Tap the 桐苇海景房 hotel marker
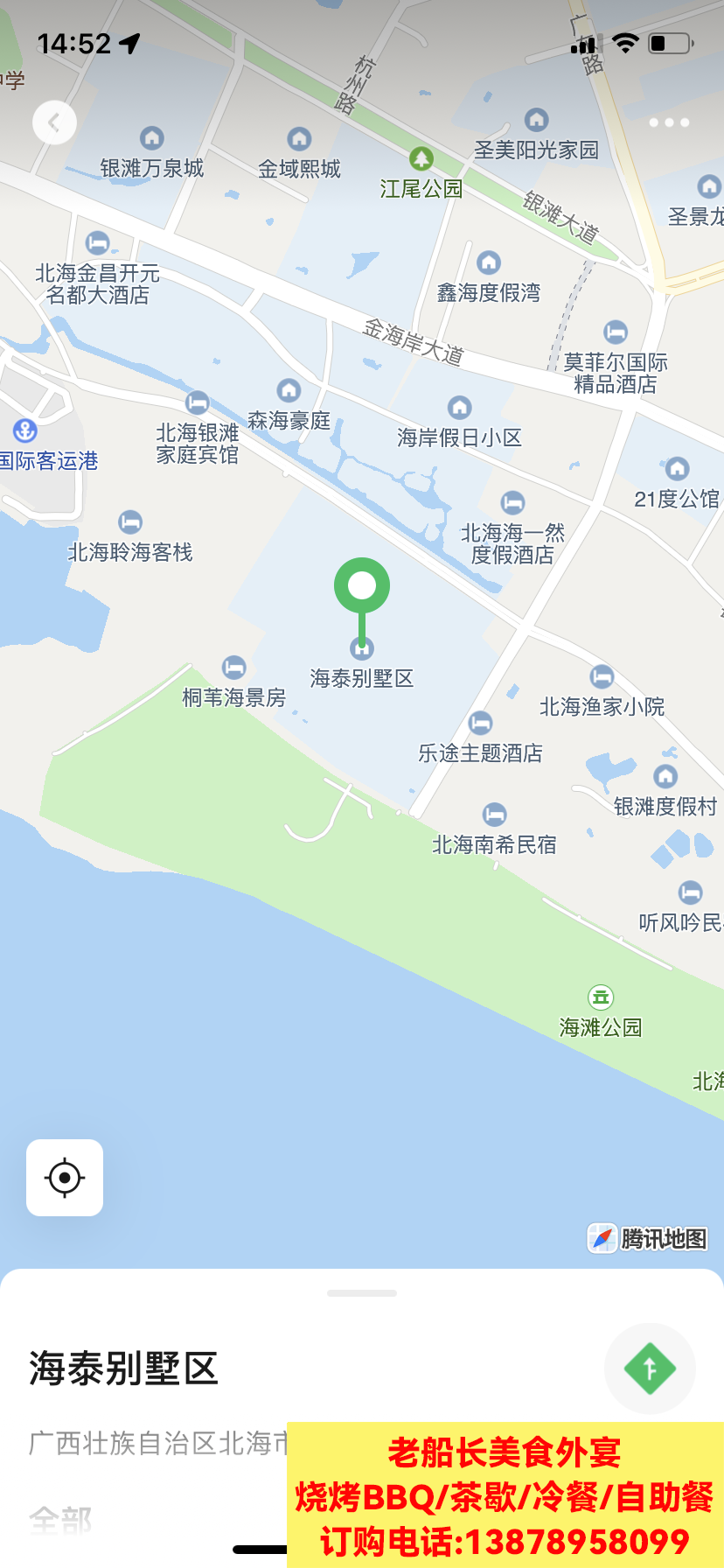 233,668
